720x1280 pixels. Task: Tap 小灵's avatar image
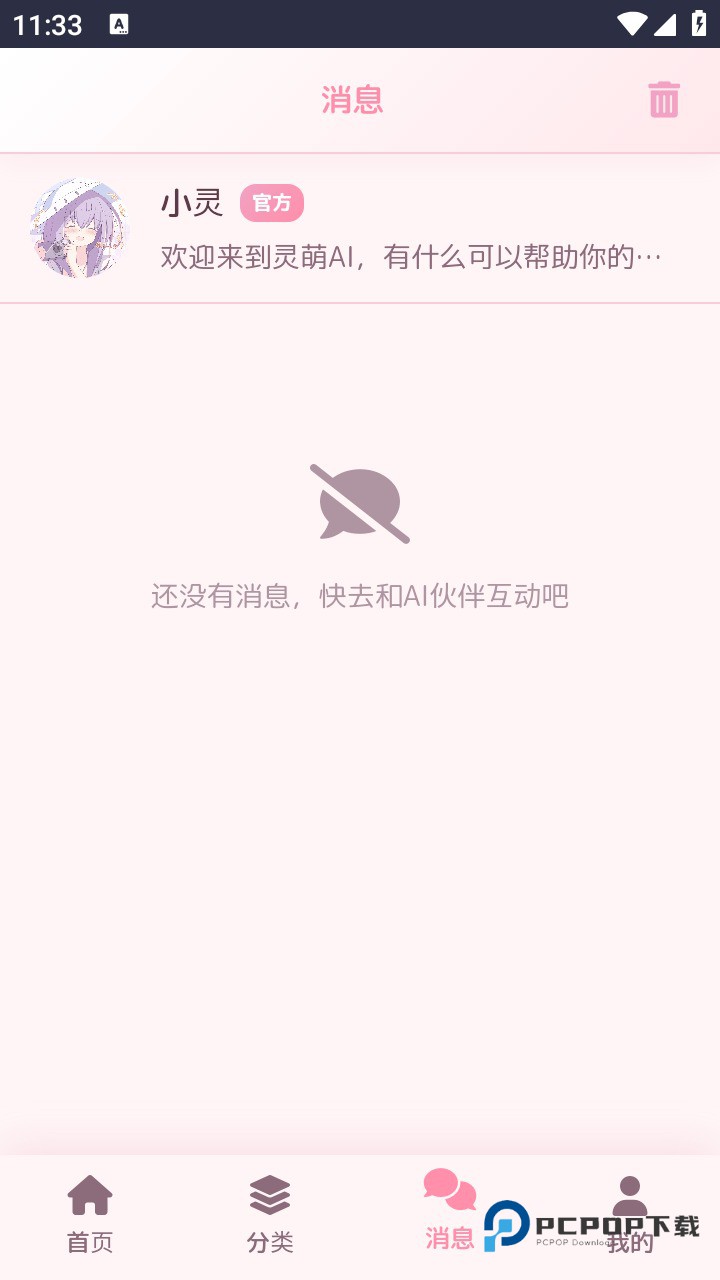click(x=79, y=228)
